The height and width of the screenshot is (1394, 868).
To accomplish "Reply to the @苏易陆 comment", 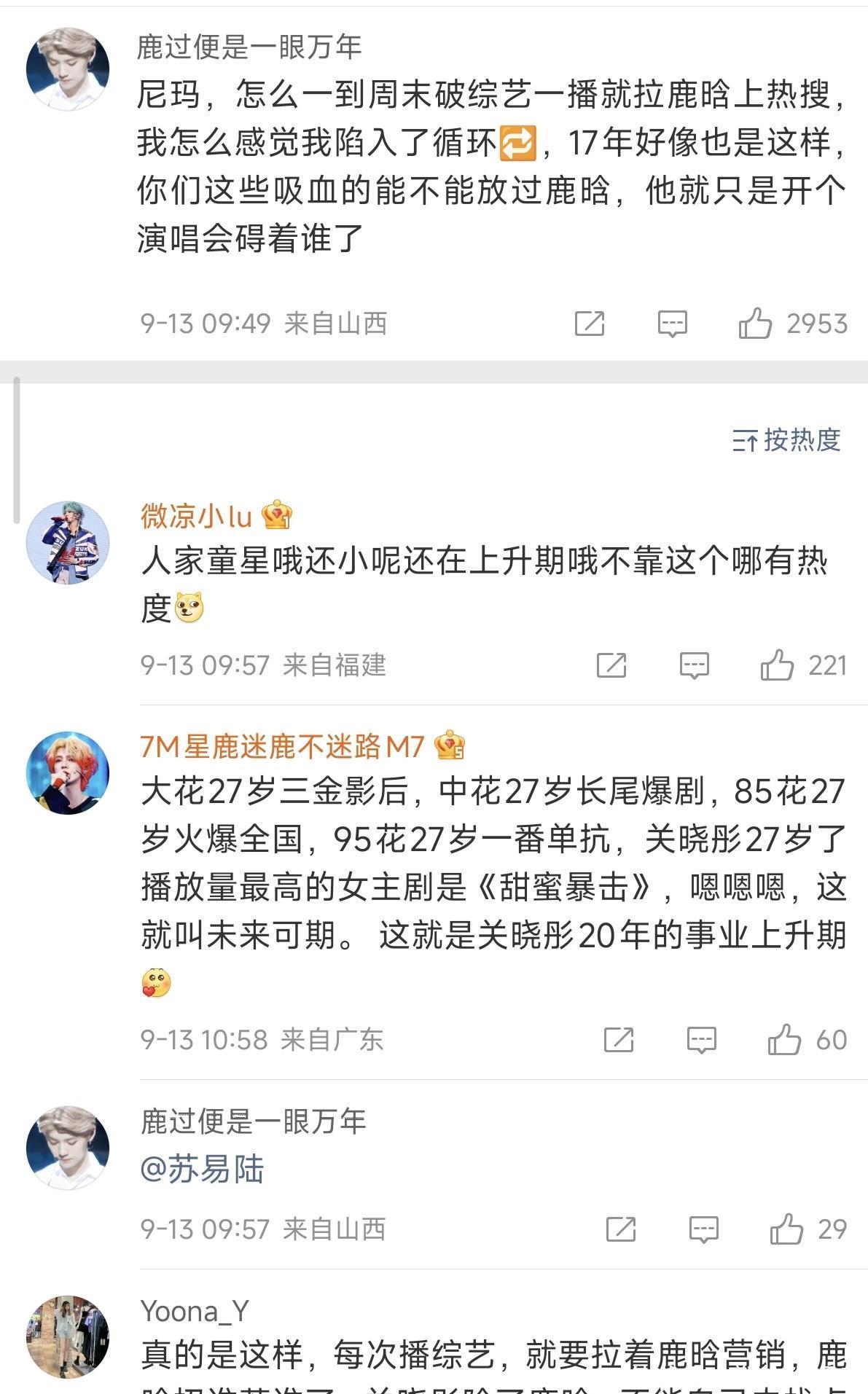I will click(703, 1229).
